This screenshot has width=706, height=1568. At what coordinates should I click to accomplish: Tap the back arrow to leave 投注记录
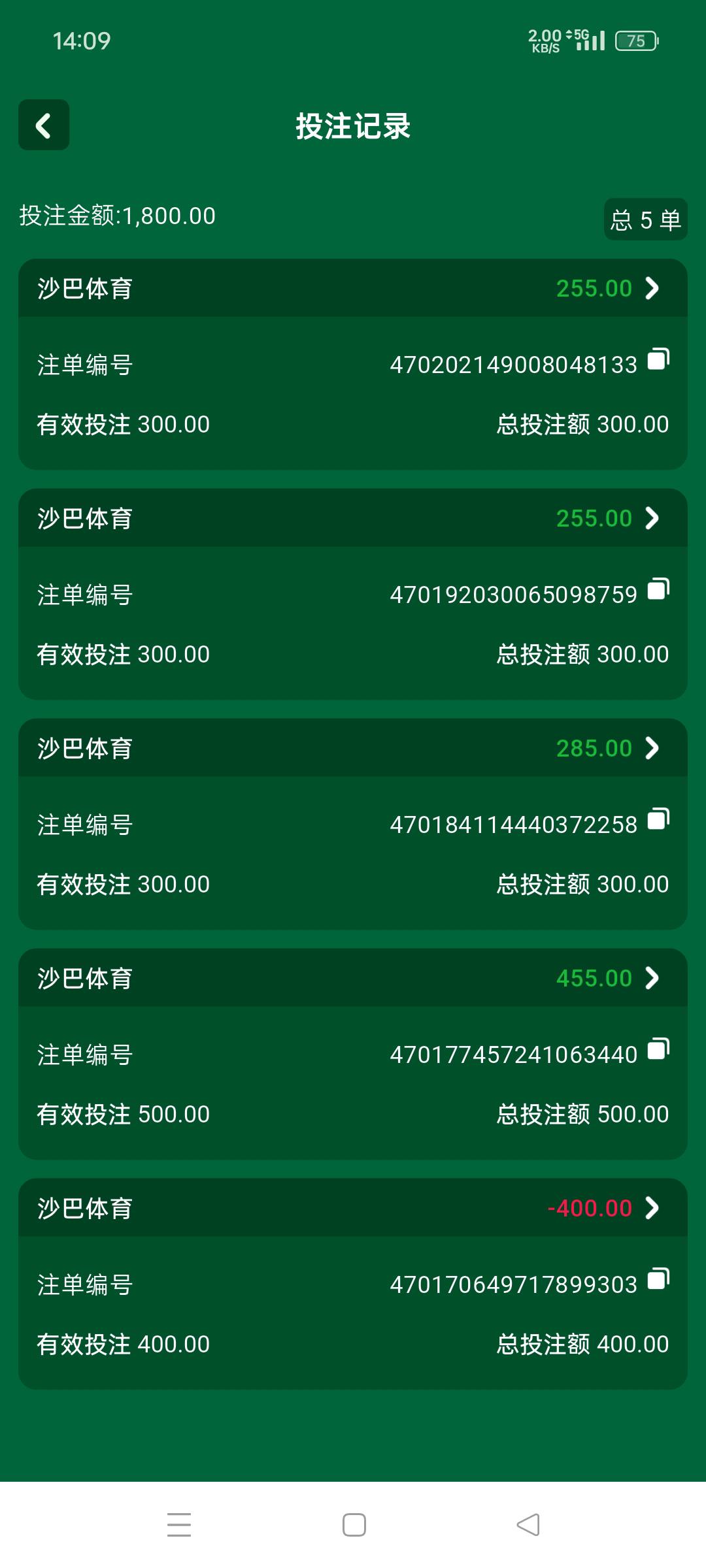(x=43, y=125)
